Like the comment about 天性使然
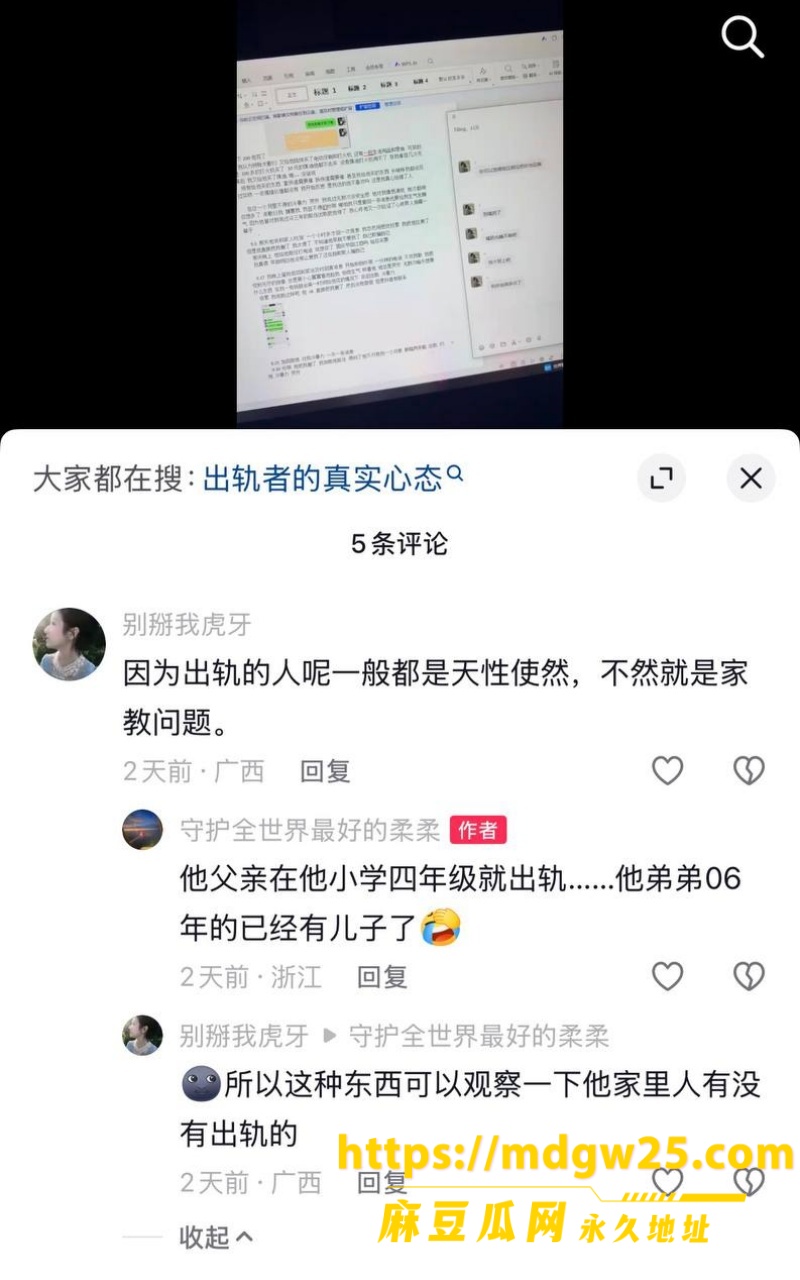This screenshot has width=800, height=1280. tap(667, 770)
